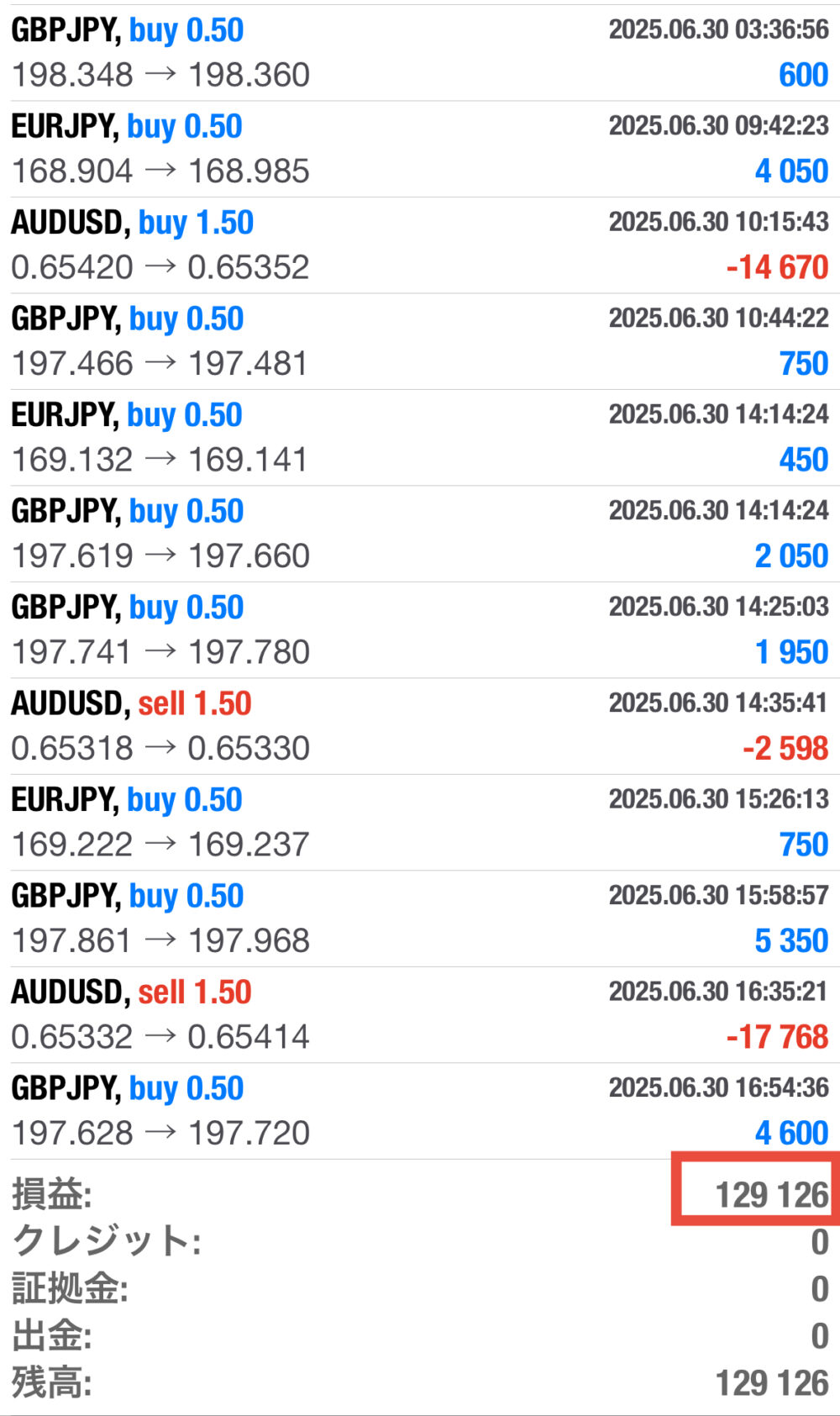Open the EURJPY trade closed at 15:26:13
The width and height of the screenshot is (840, 1416).
pyautogui.click(x=420, y=822)
